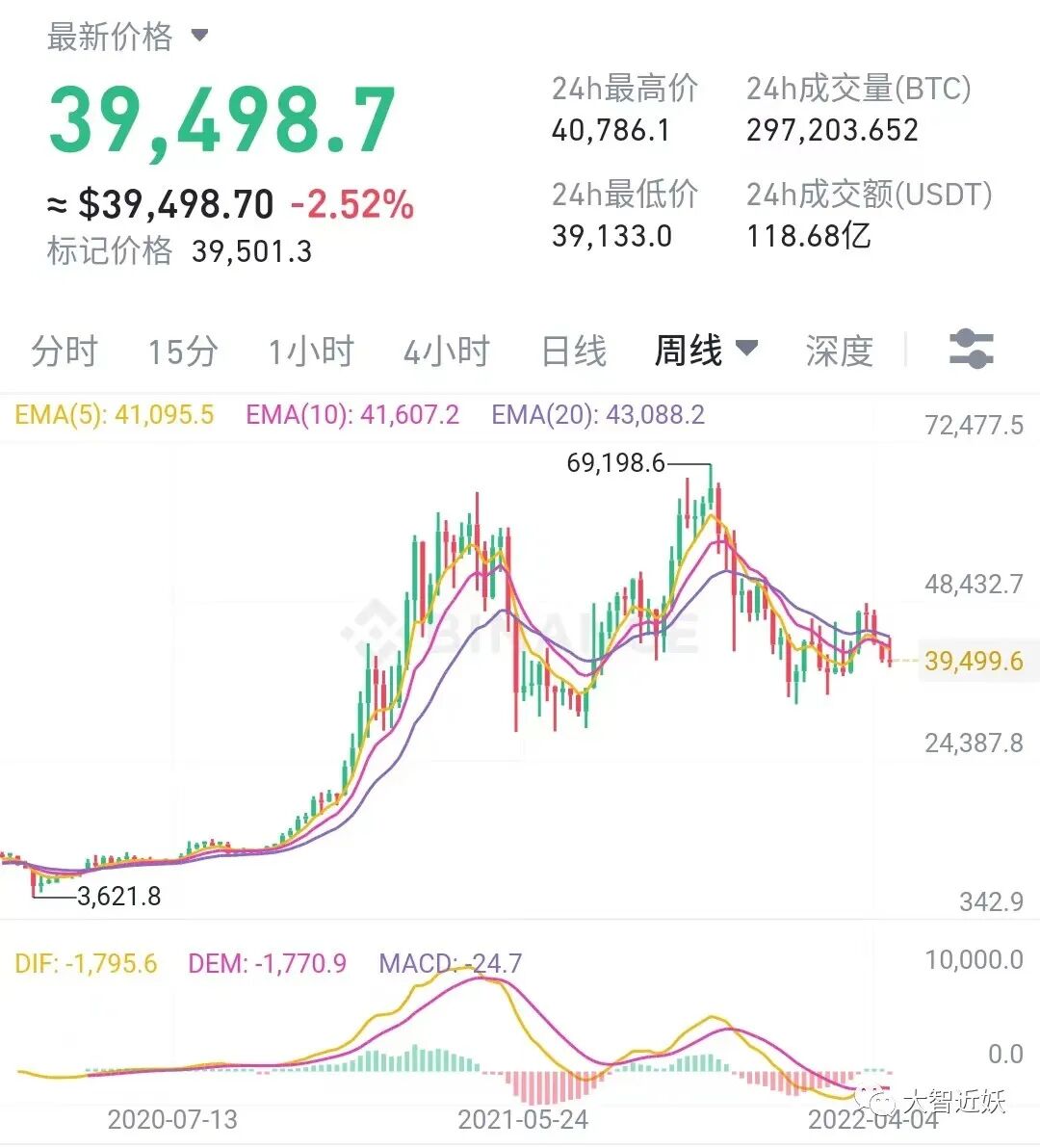
Task: Expand the 周线 interval dropdown
Action: [706, 350]
